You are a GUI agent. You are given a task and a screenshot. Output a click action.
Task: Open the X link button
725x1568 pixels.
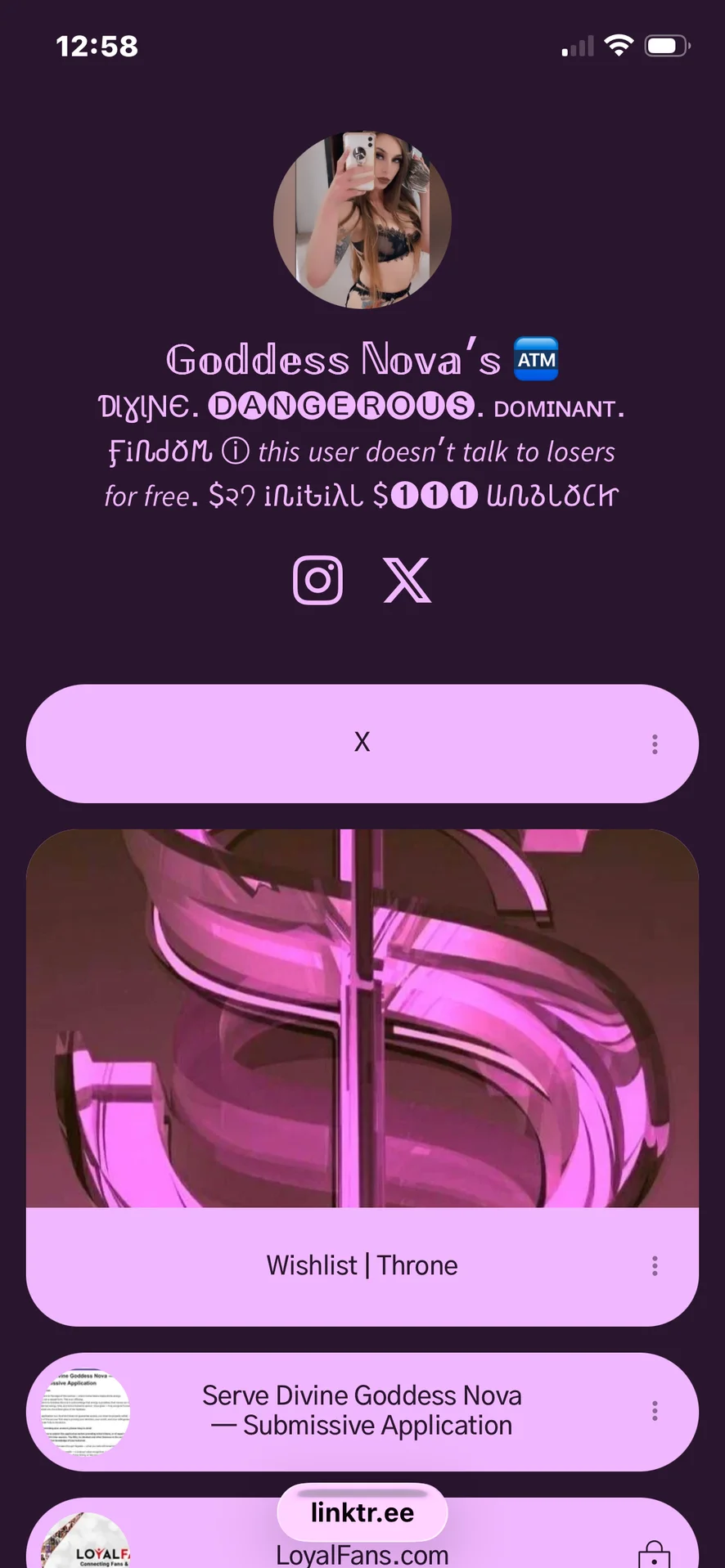(x=362, y=743)
